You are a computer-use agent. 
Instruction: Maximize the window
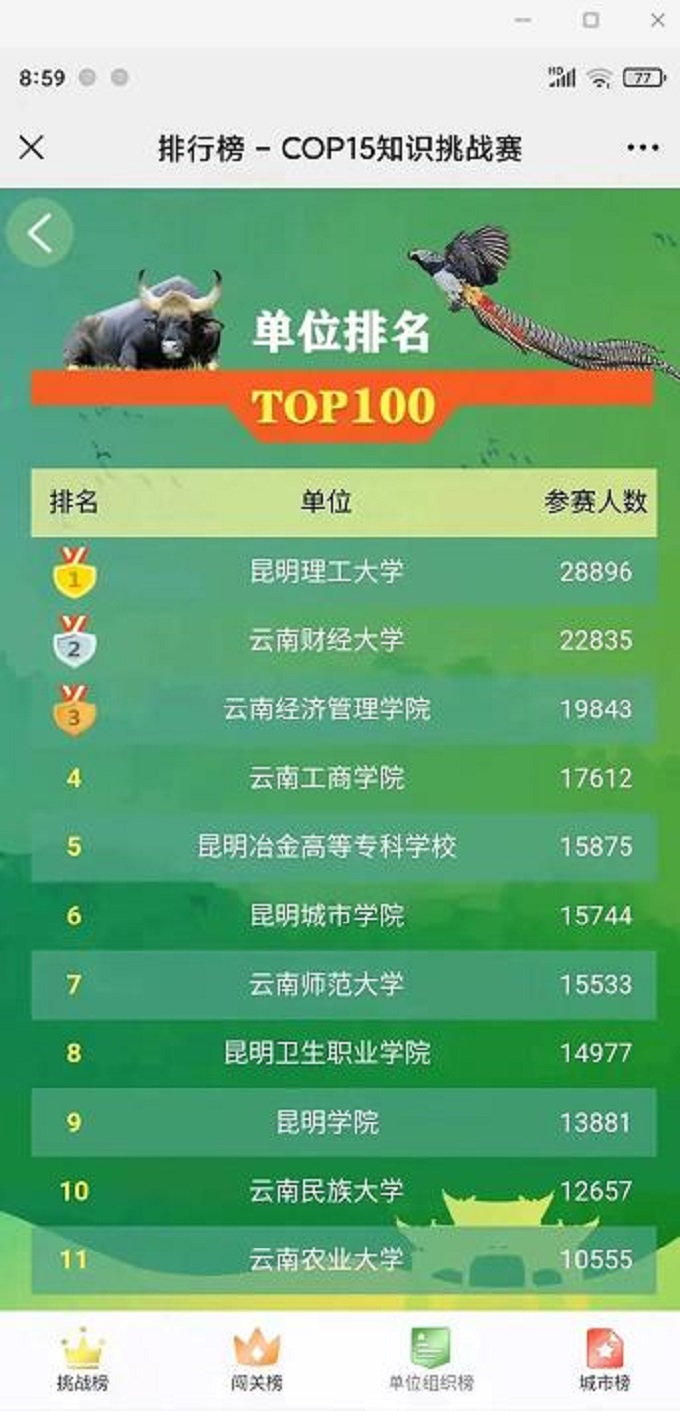pos(591,20)
